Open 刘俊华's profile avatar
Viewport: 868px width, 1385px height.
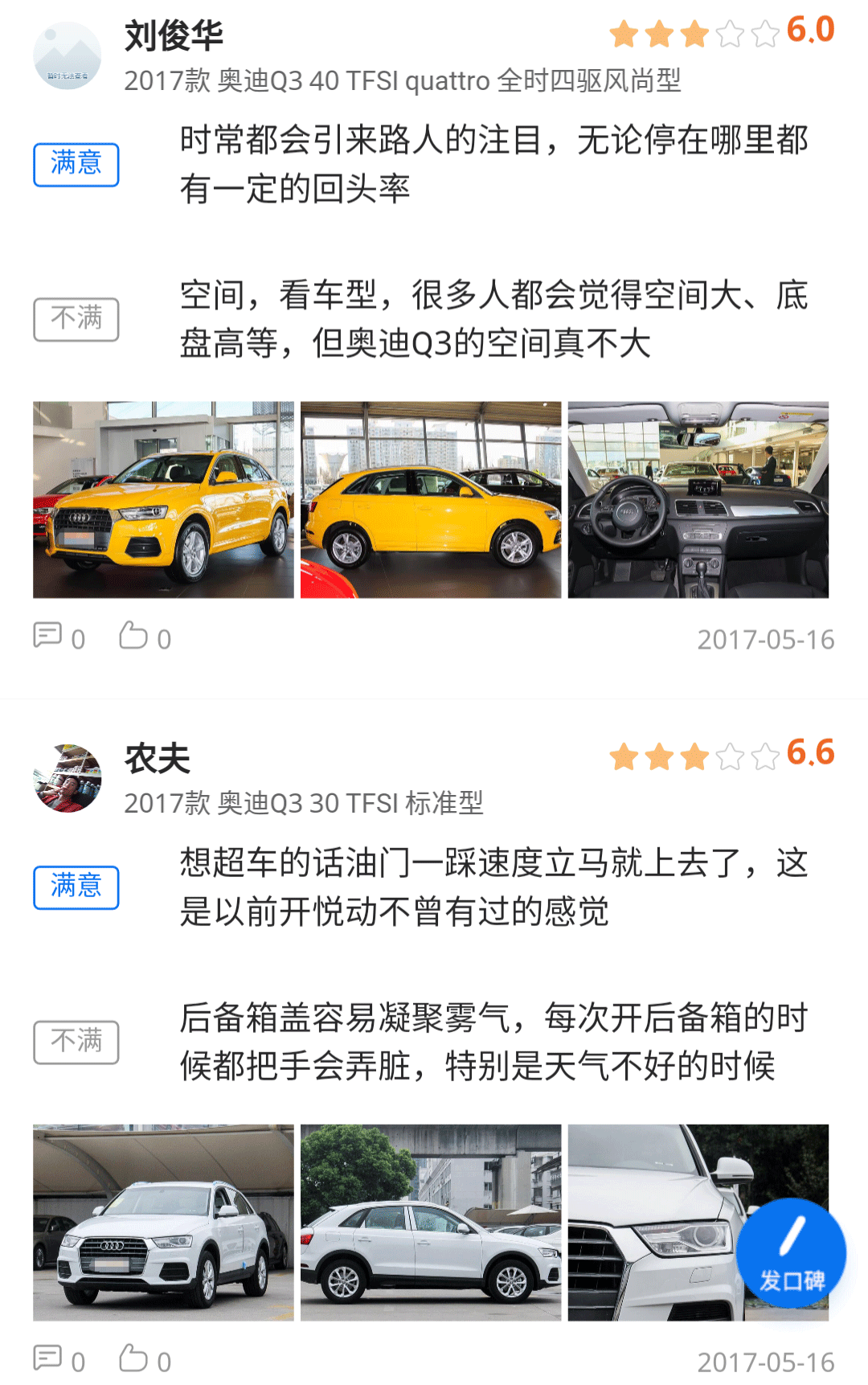tap(68, 56)
